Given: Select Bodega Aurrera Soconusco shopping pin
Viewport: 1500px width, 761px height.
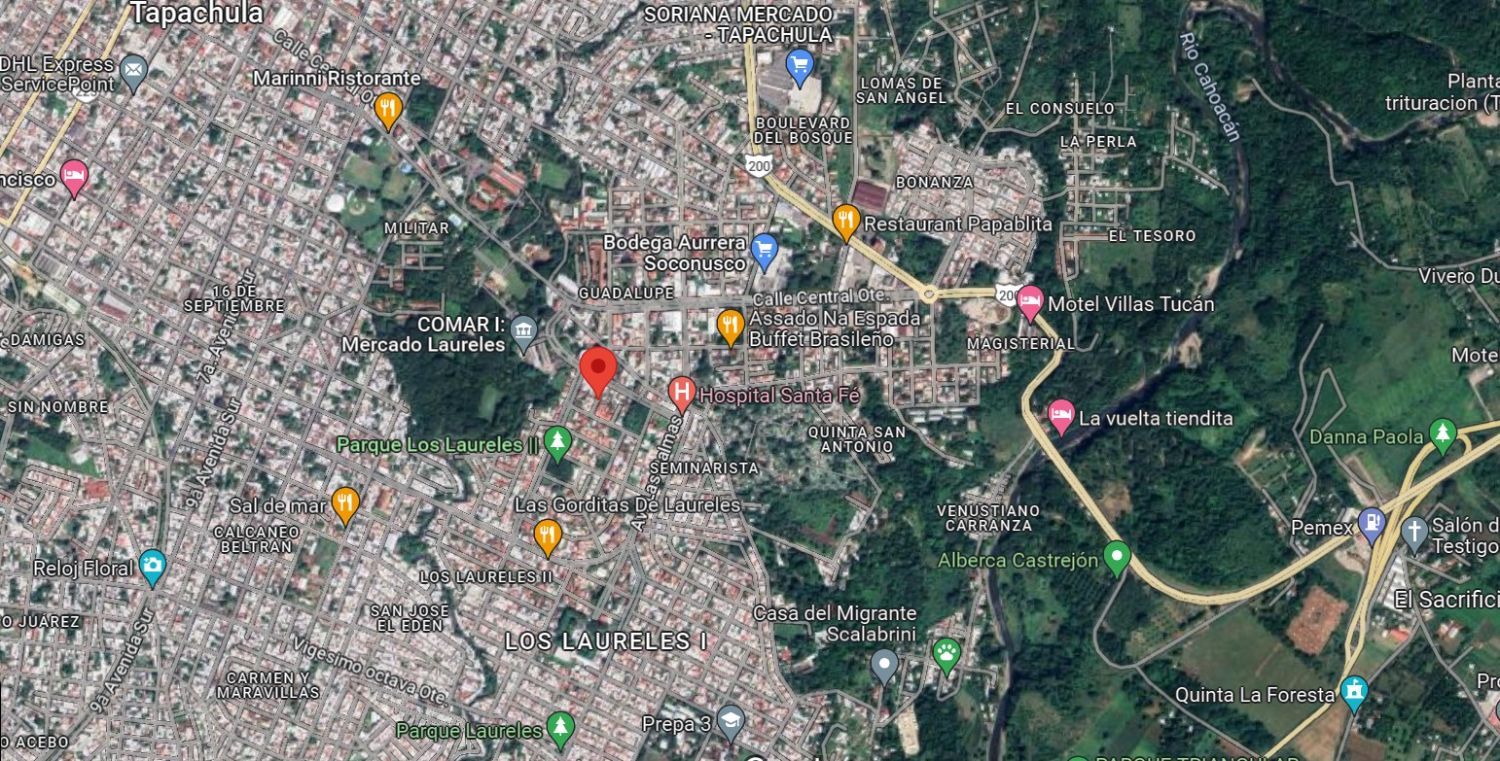Looking at the screenshot, I should click(764, 251).
